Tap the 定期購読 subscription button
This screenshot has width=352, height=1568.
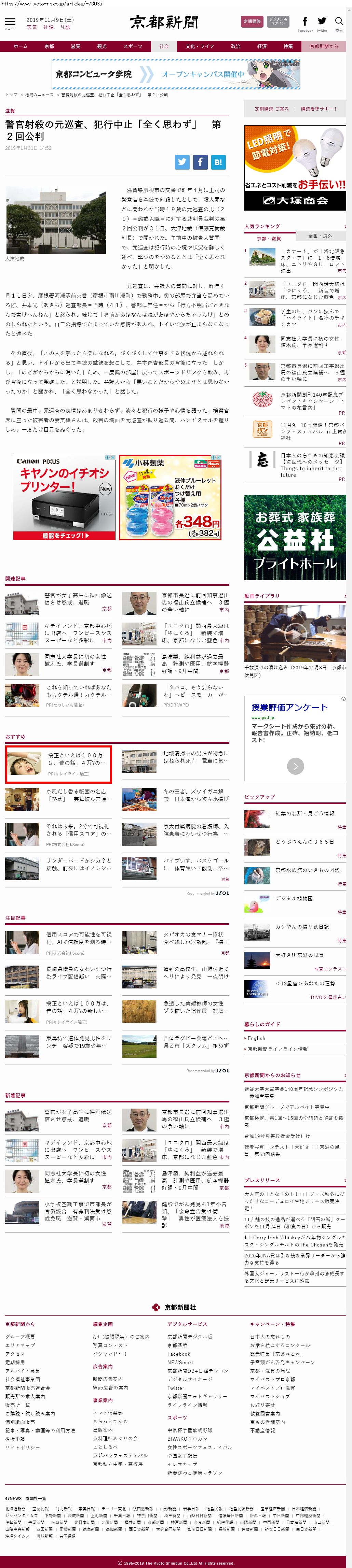pyautogui.click(x=252, y=21)
